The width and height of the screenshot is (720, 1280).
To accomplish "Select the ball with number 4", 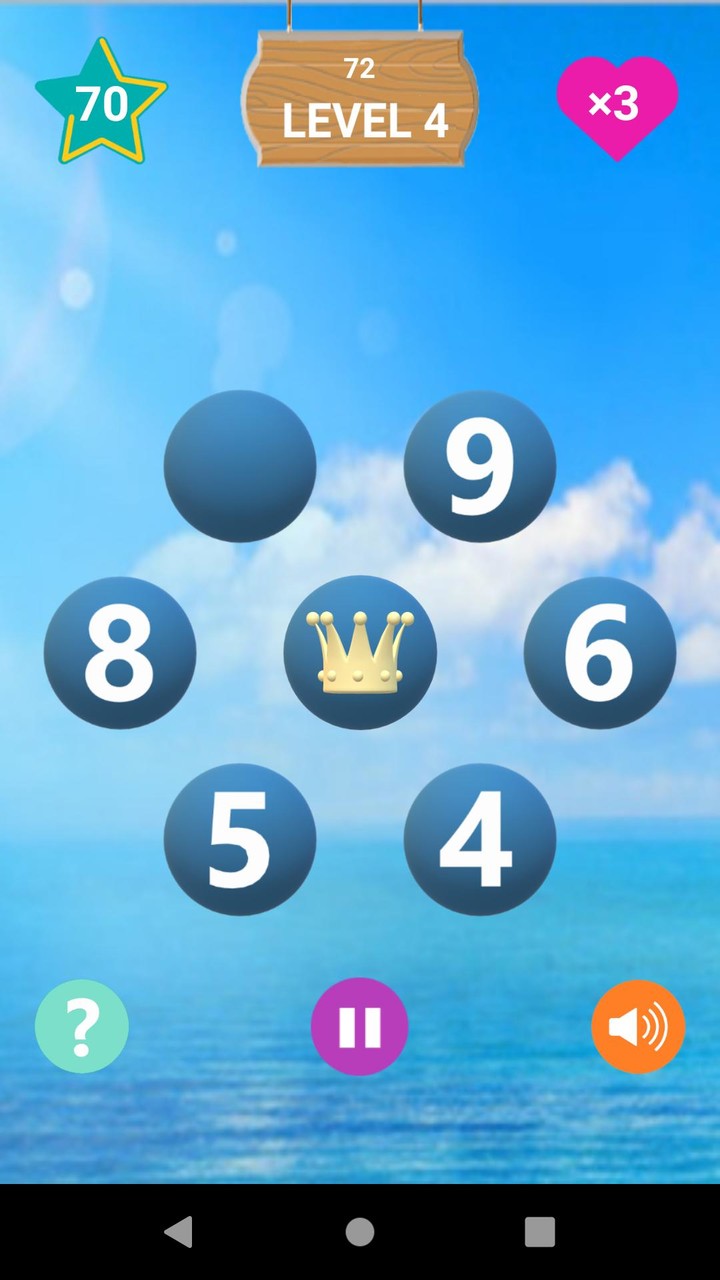I will (x=479, y=839).
